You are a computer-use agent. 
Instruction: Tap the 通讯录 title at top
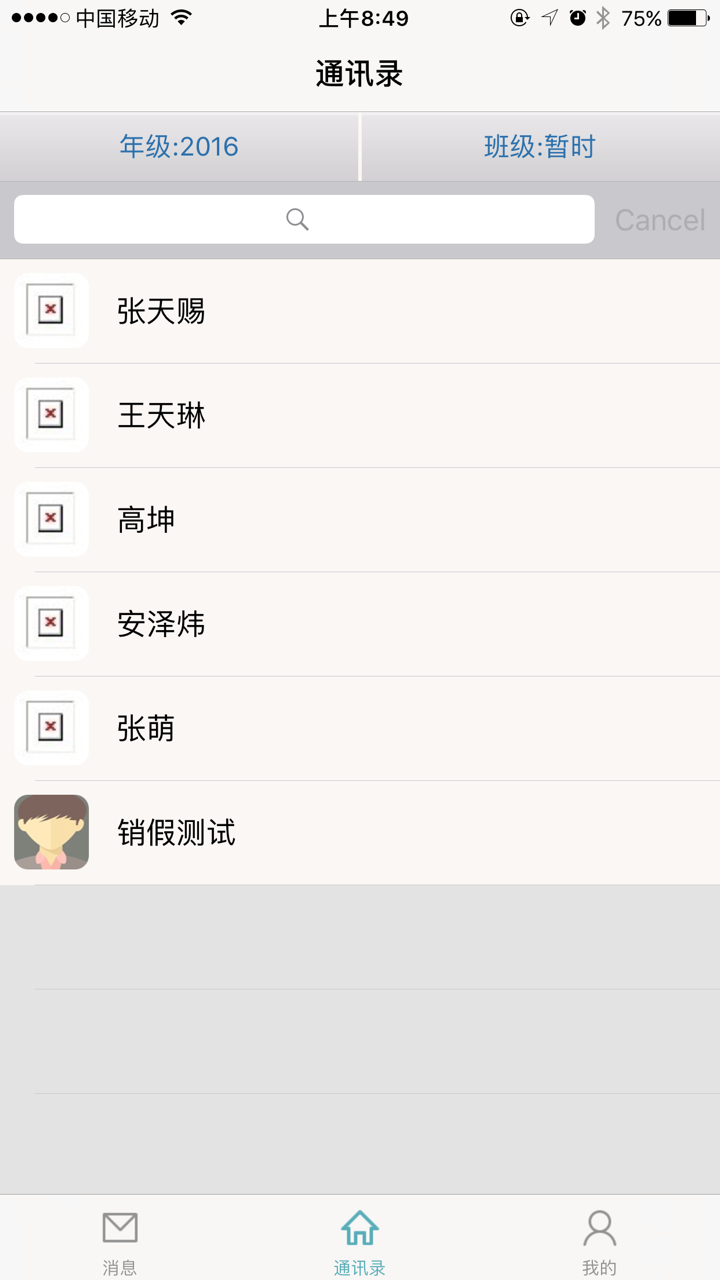[x=360, y=74]
